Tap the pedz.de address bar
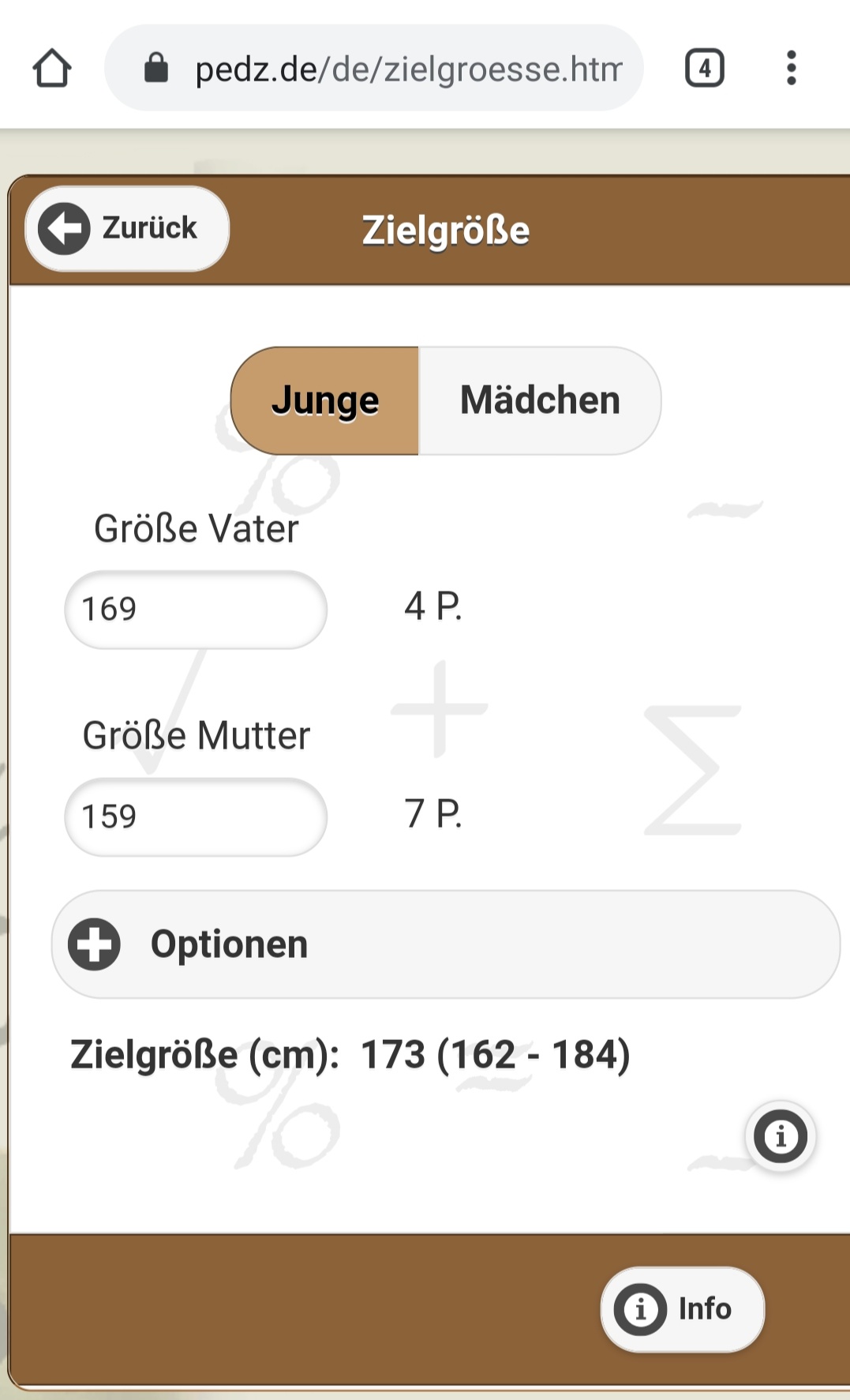 coord(374,68)
